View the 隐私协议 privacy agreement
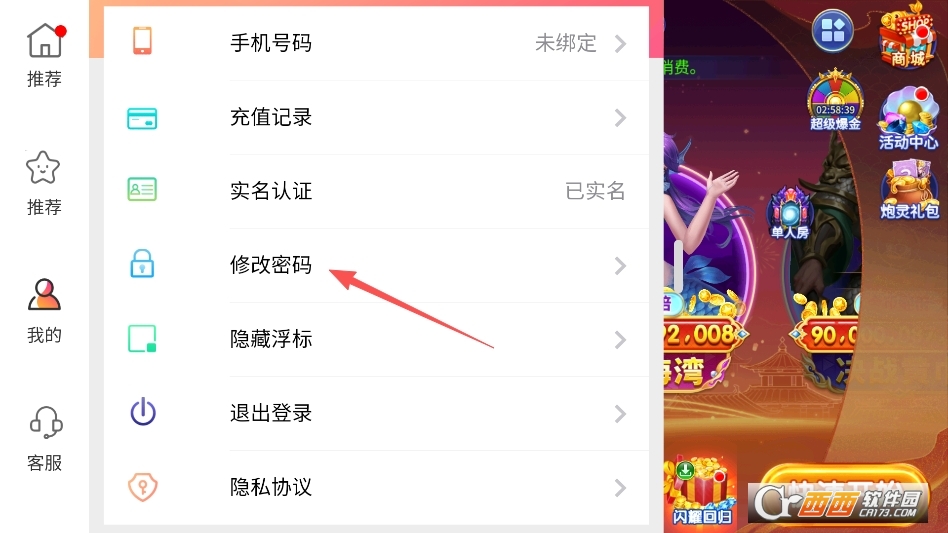The image size is (948, 533). point(376,487)
